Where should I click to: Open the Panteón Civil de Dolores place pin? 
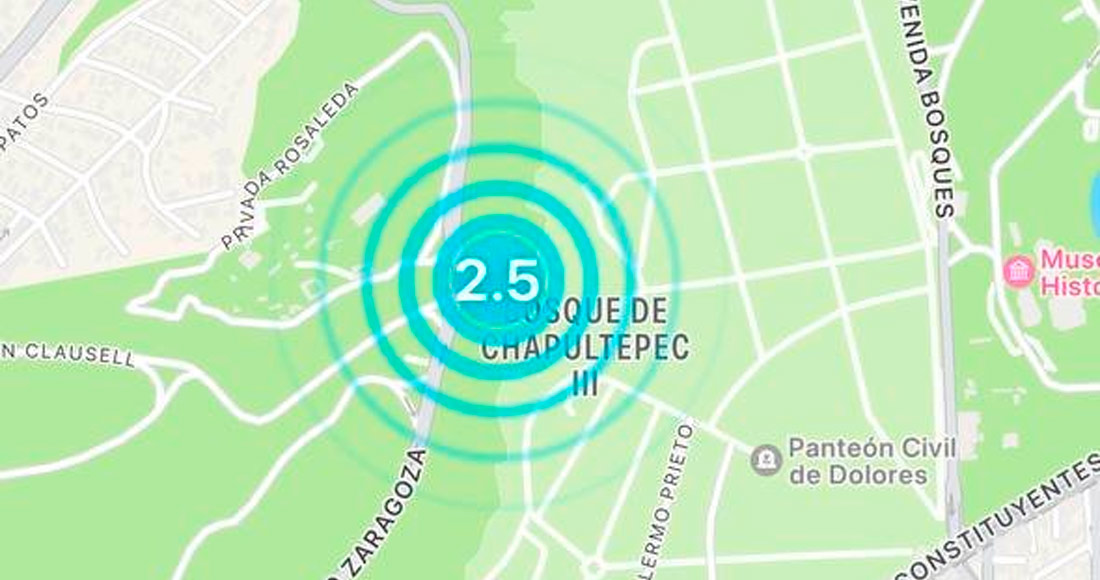tap(766, 460)
